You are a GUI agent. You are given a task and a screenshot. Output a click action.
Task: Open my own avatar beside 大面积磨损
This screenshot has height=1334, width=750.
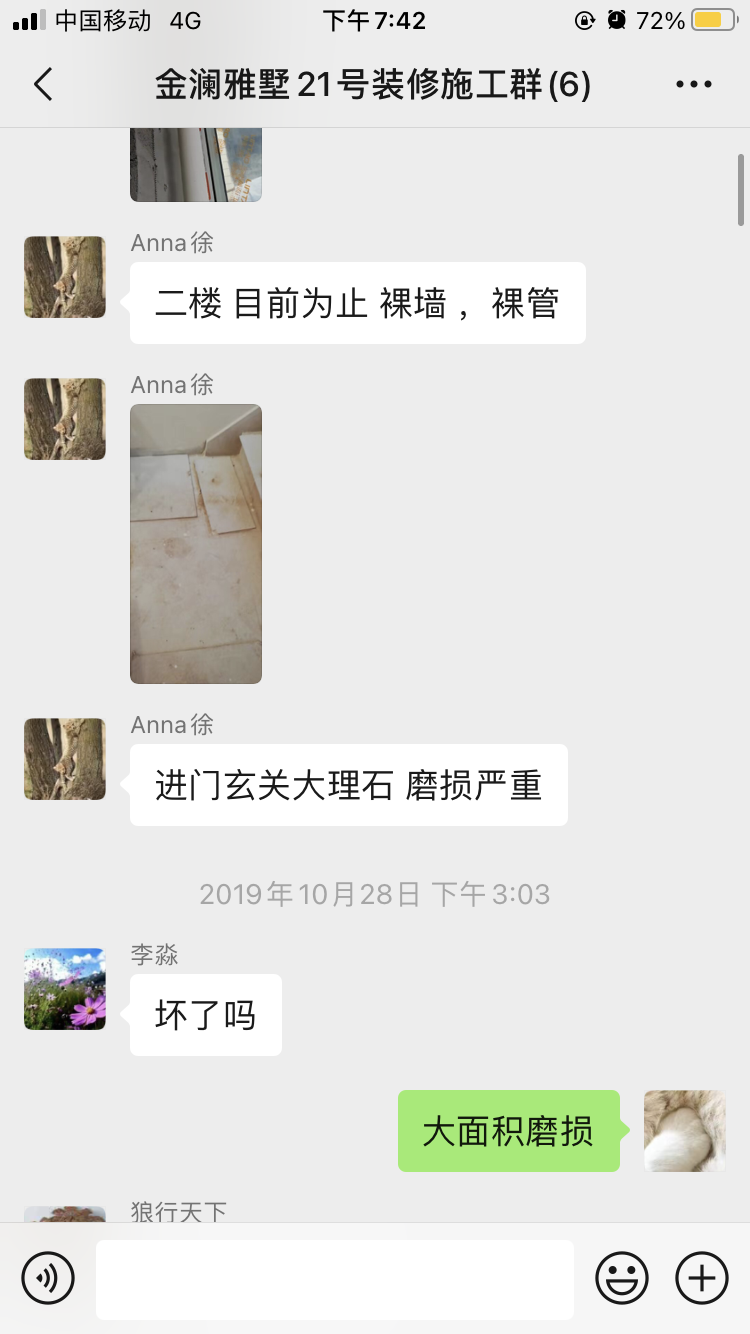tap(685, 1131)
